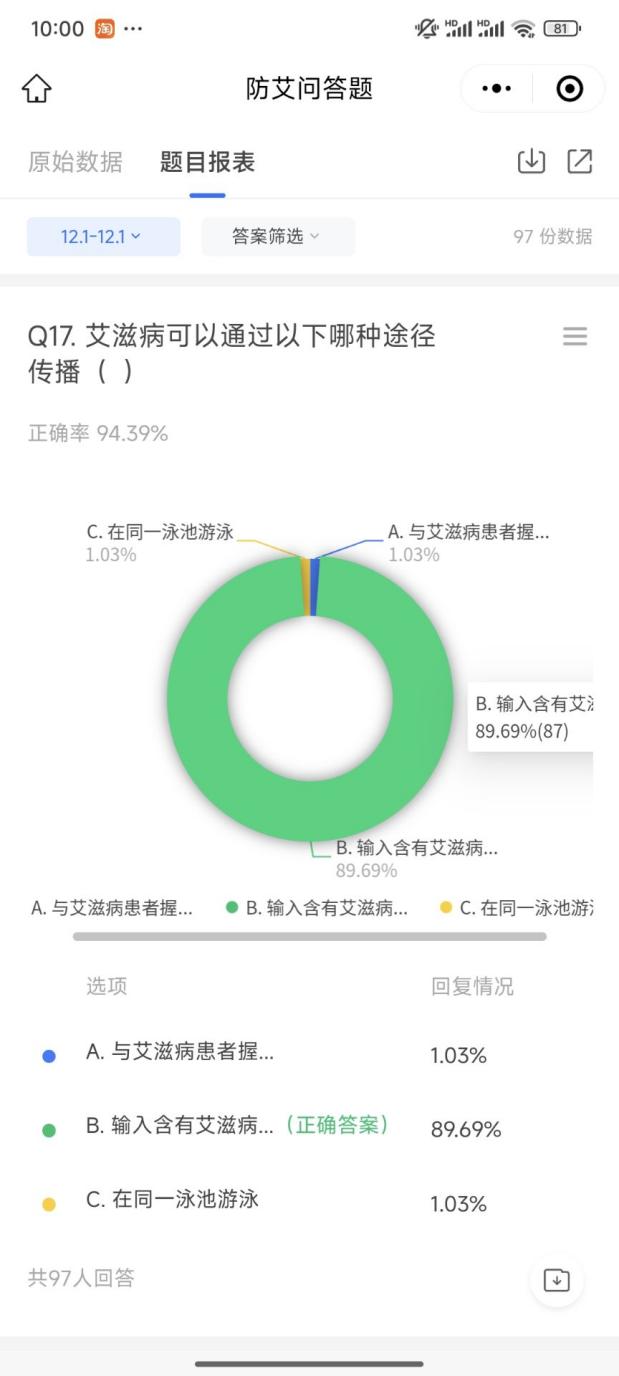Toggle legend item A. 与艾滋病患者握

tap(110, 908)
